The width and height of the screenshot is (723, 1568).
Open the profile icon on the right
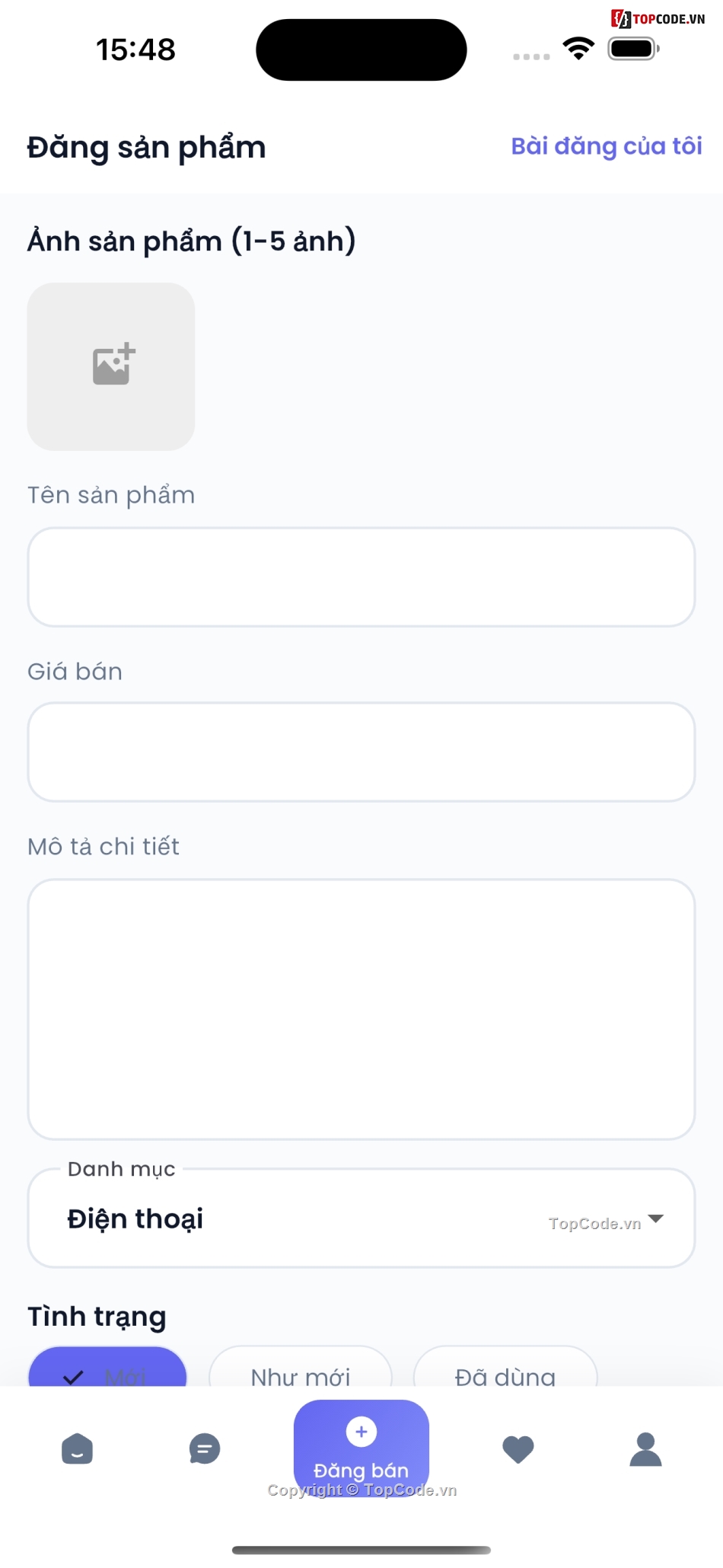[644, 1449]
